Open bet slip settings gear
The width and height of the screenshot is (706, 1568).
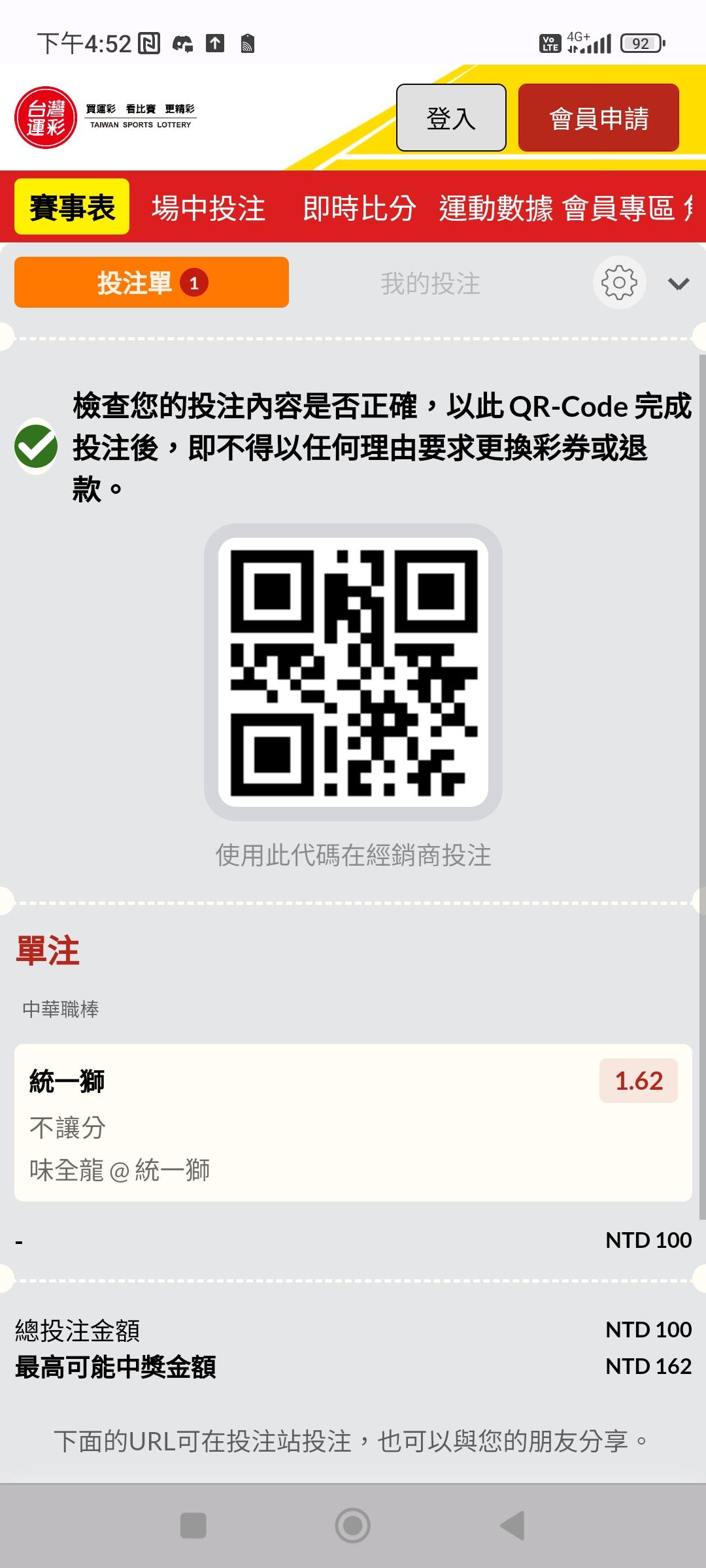click(619, 282)
